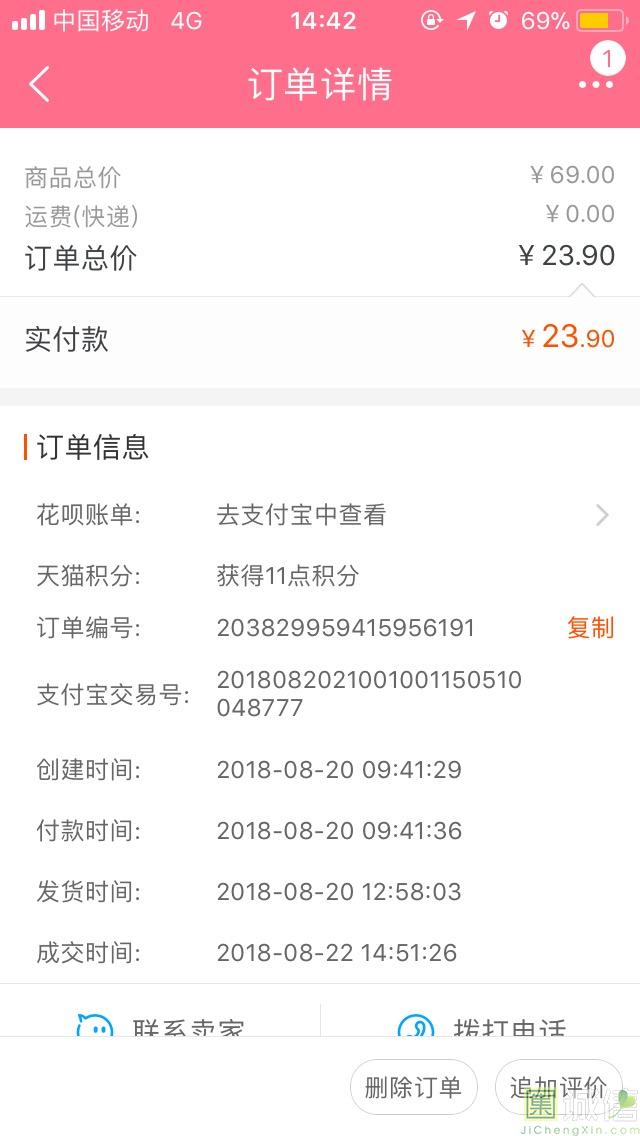This screenshot has height=1136, width=640.
Task: Add a follow-up review via 追加评价
Action: coord(558,1087)
